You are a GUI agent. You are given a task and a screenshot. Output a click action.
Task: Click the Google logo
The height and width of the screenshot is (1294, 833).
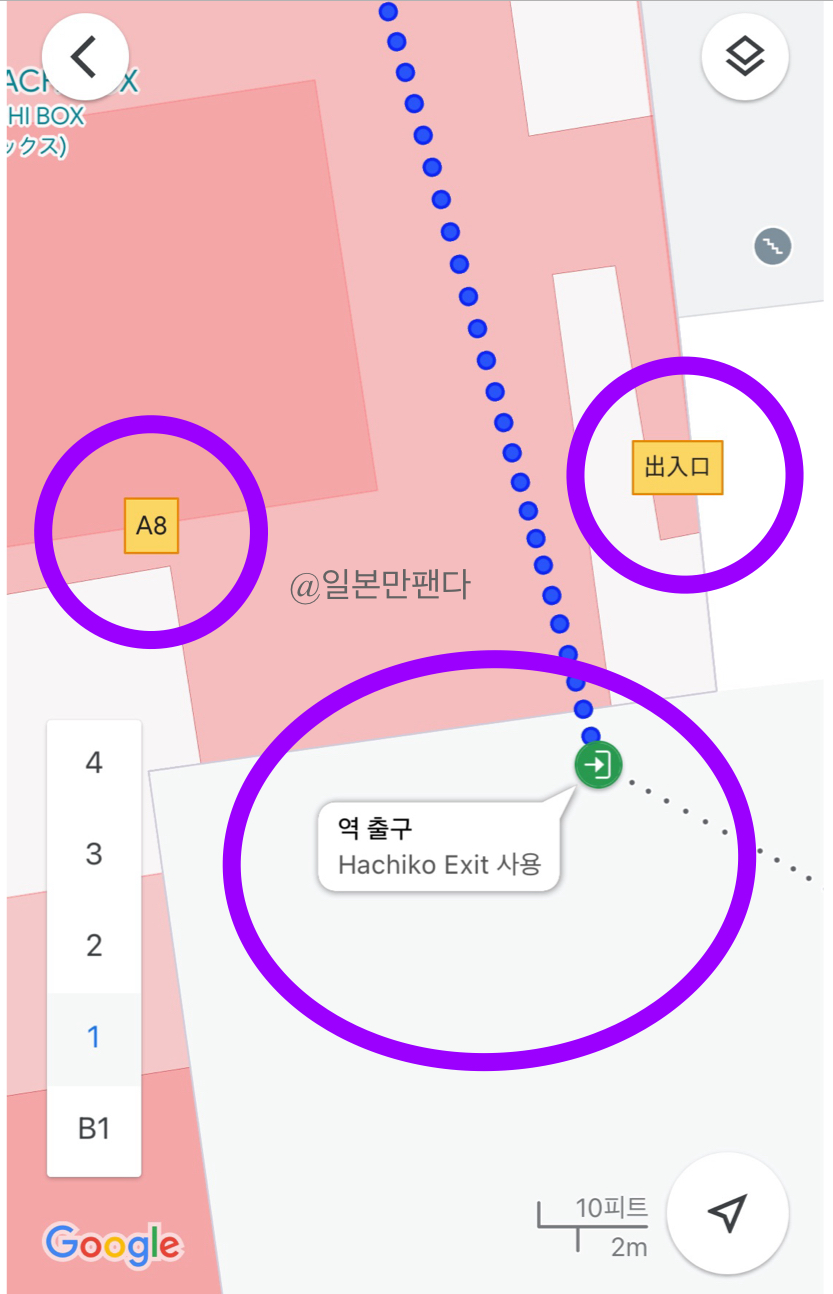(112, 1243)
